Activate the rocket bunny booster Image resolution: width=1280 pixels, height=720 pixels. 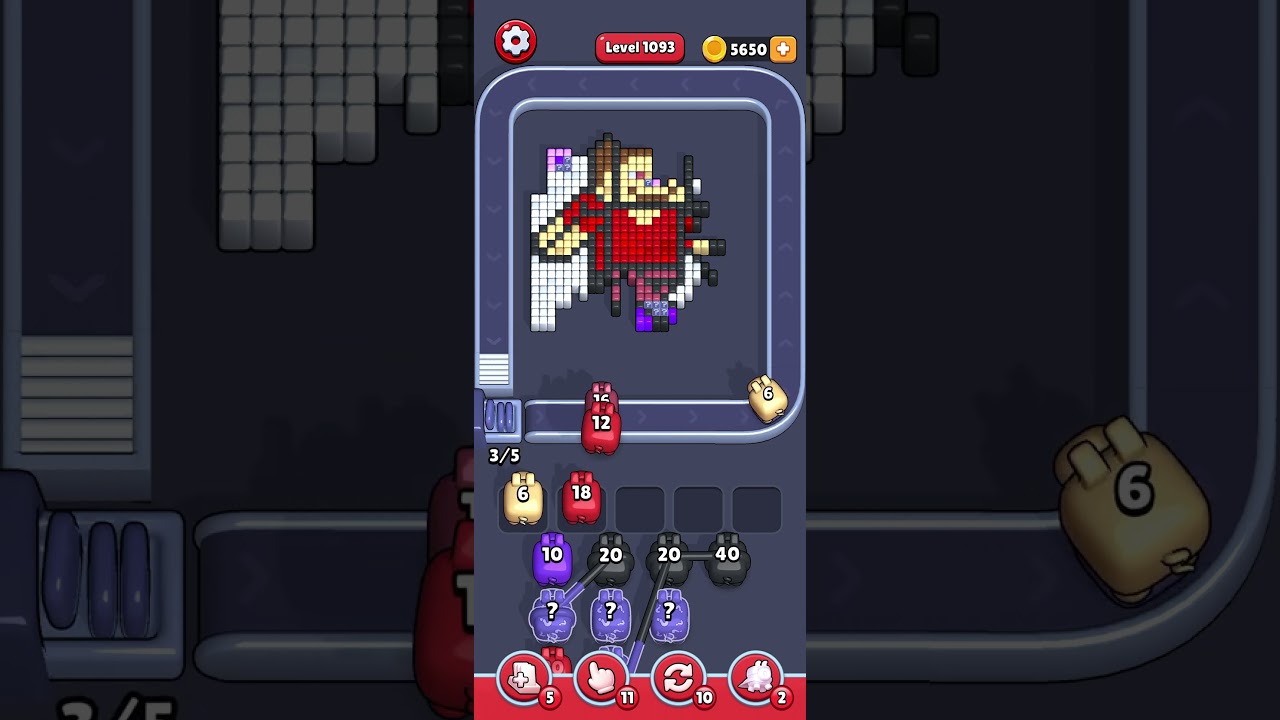point(756,679)
